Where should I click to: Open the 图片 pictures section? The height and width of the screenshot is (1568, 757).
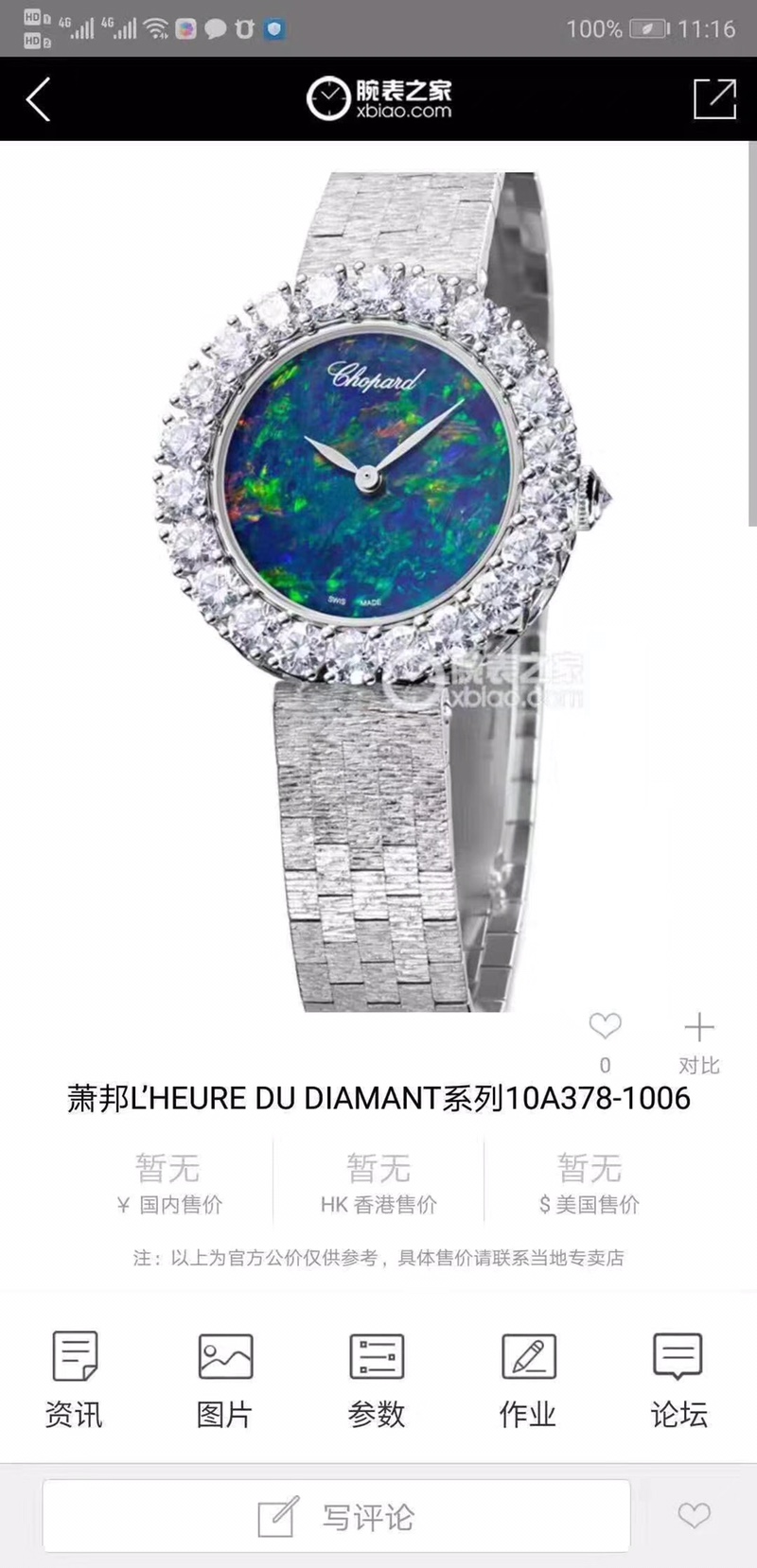pos(225,1379)
